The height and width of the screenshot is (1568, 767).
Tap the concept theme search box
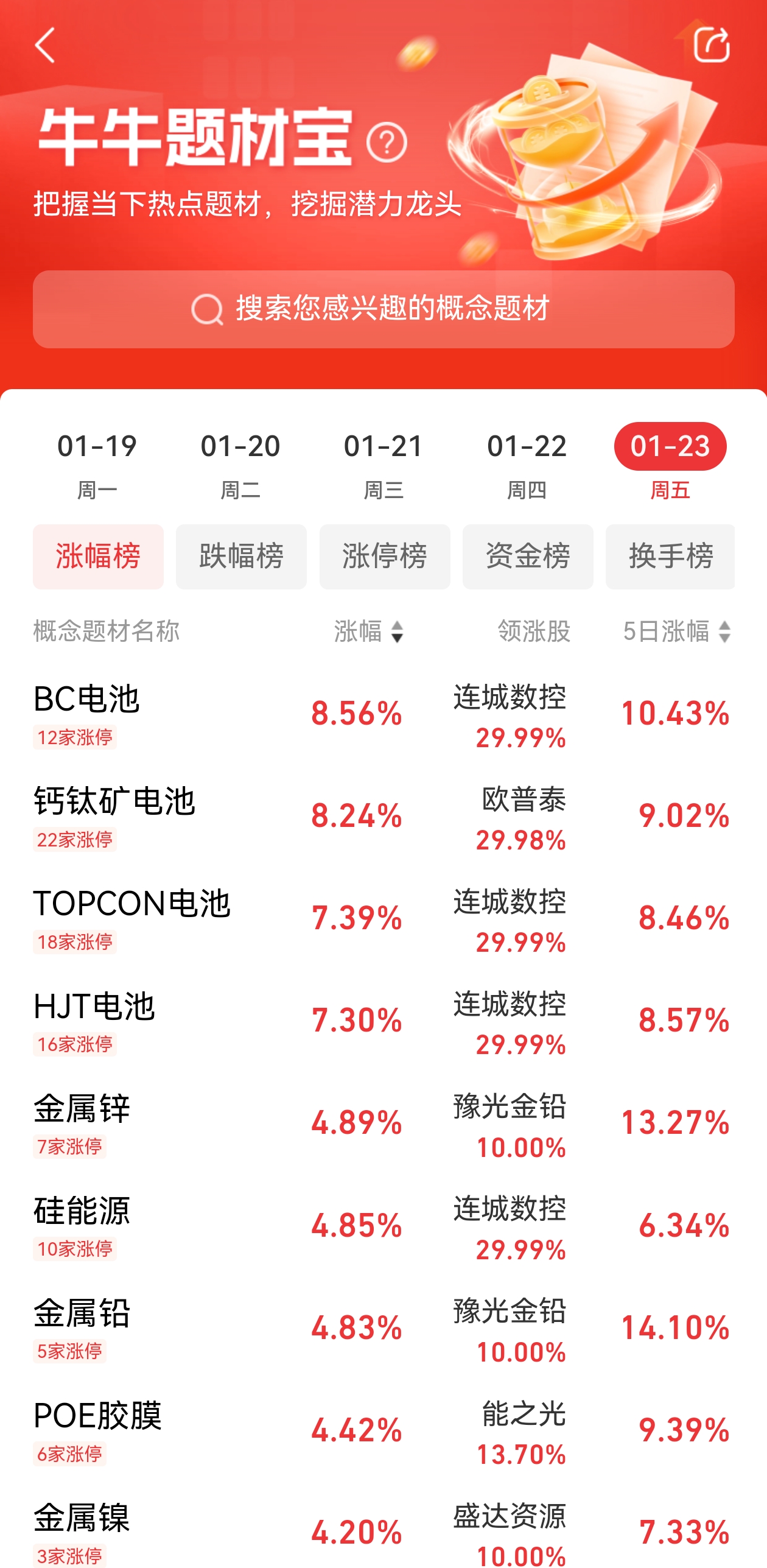(x=383, y=309)
